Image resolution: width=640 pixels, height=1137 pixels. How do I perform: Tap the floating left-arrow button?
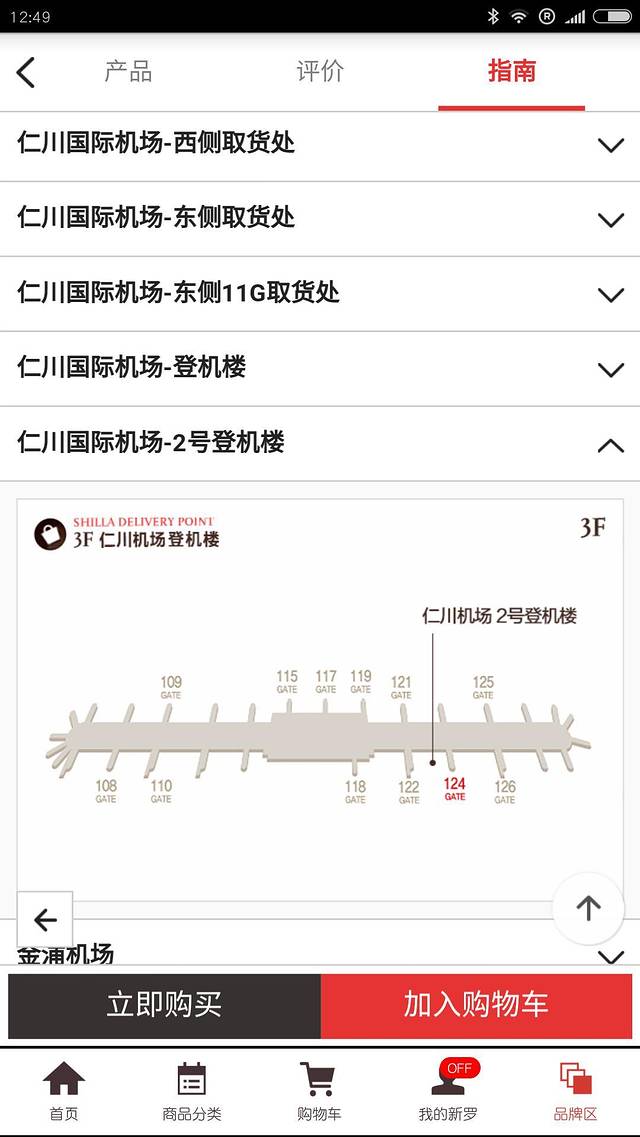tap(45, 920)
